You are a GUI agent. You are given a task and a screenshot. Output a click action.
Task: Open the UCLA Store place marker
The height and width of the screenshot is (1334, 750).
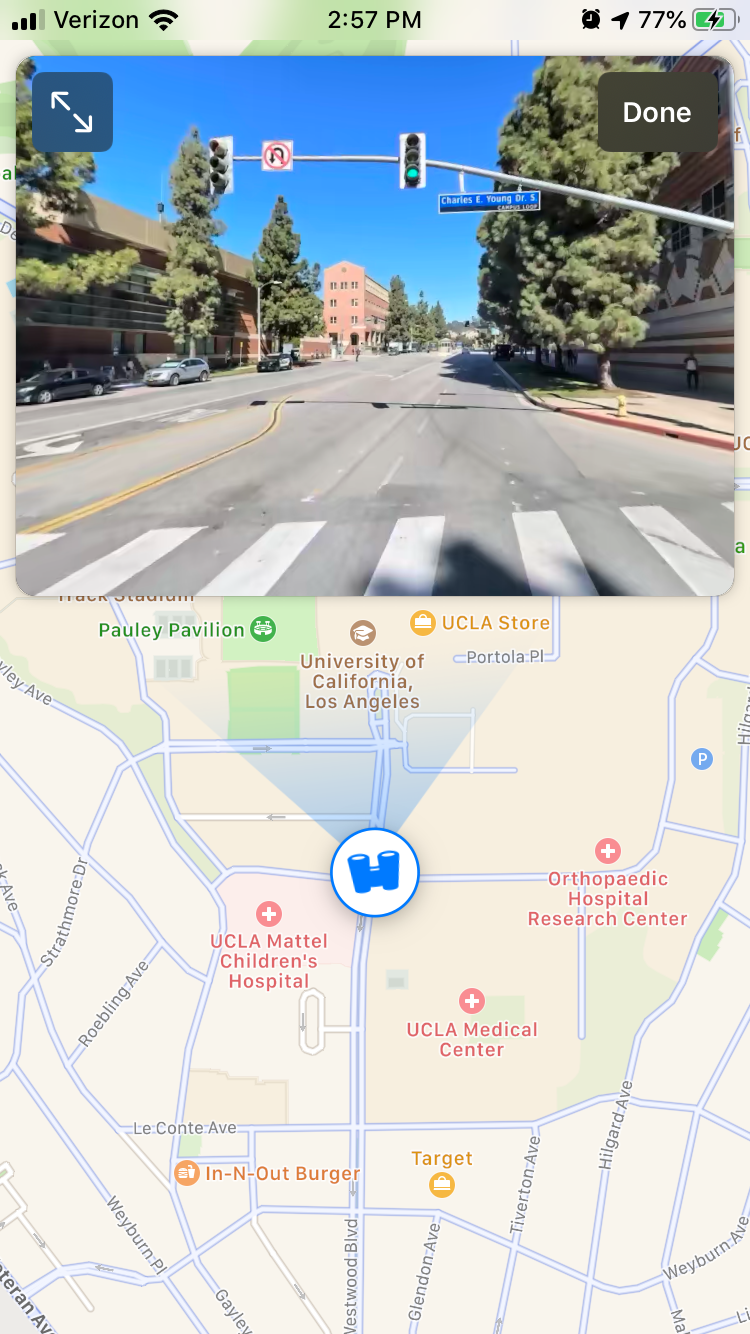tap(423, 623)
